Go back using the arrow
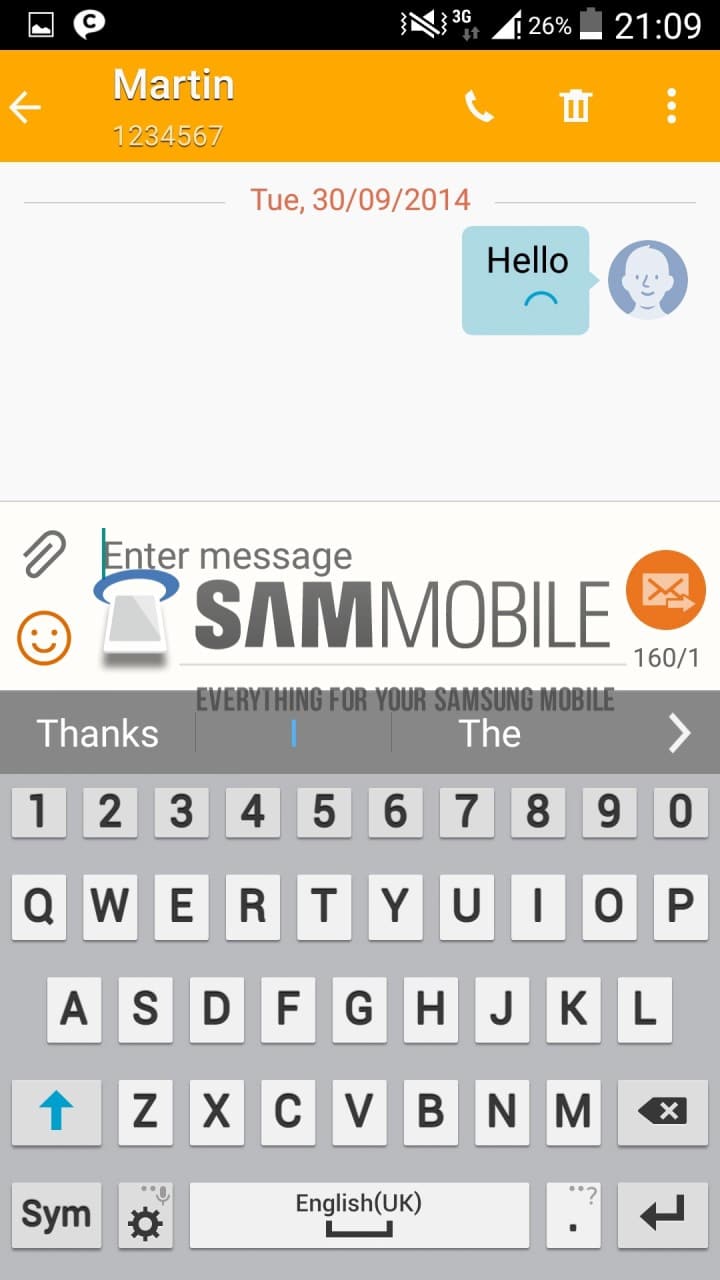Screen dimensions: 720x1280 (26, 107)
